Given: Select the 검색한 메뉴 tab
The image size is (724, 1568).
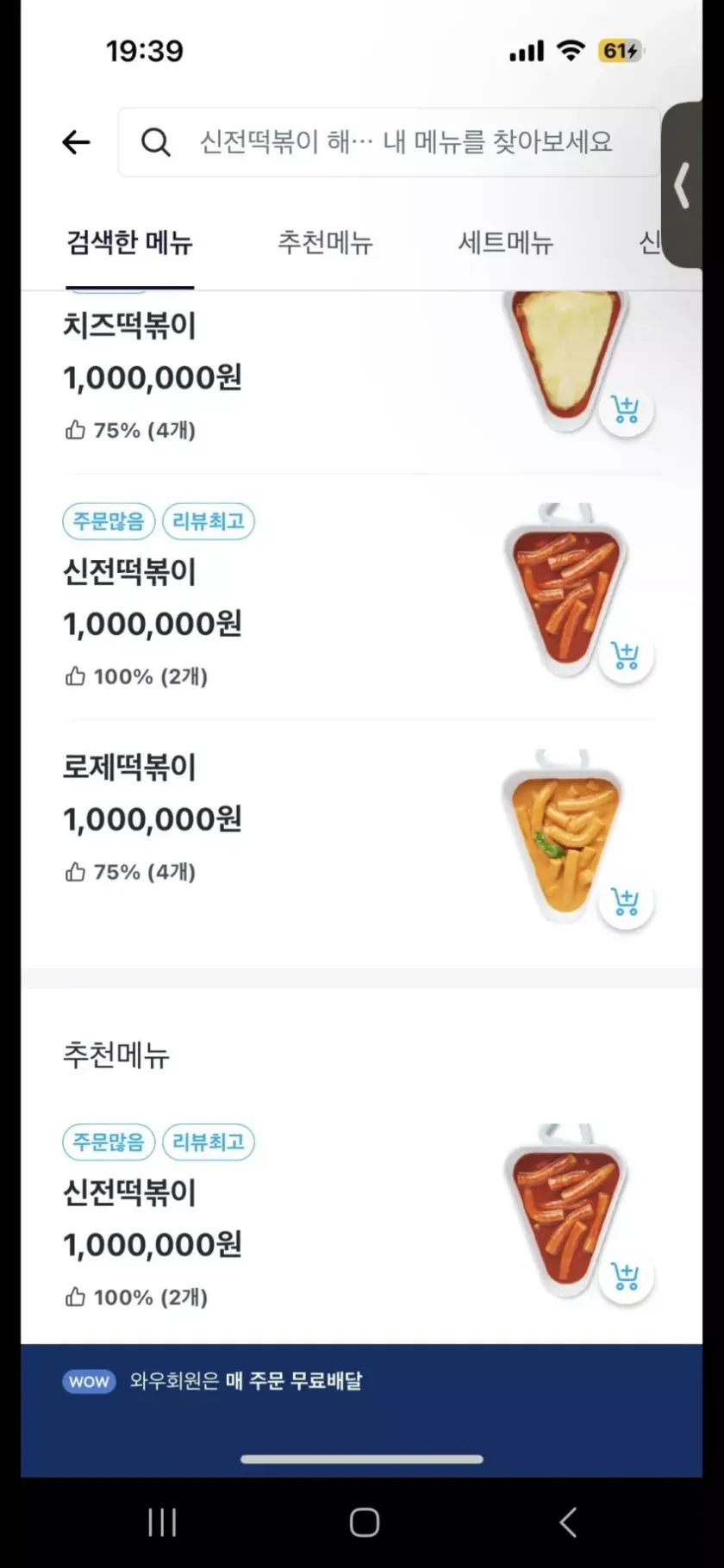Looking at the screenshot, I should (130, 243).
